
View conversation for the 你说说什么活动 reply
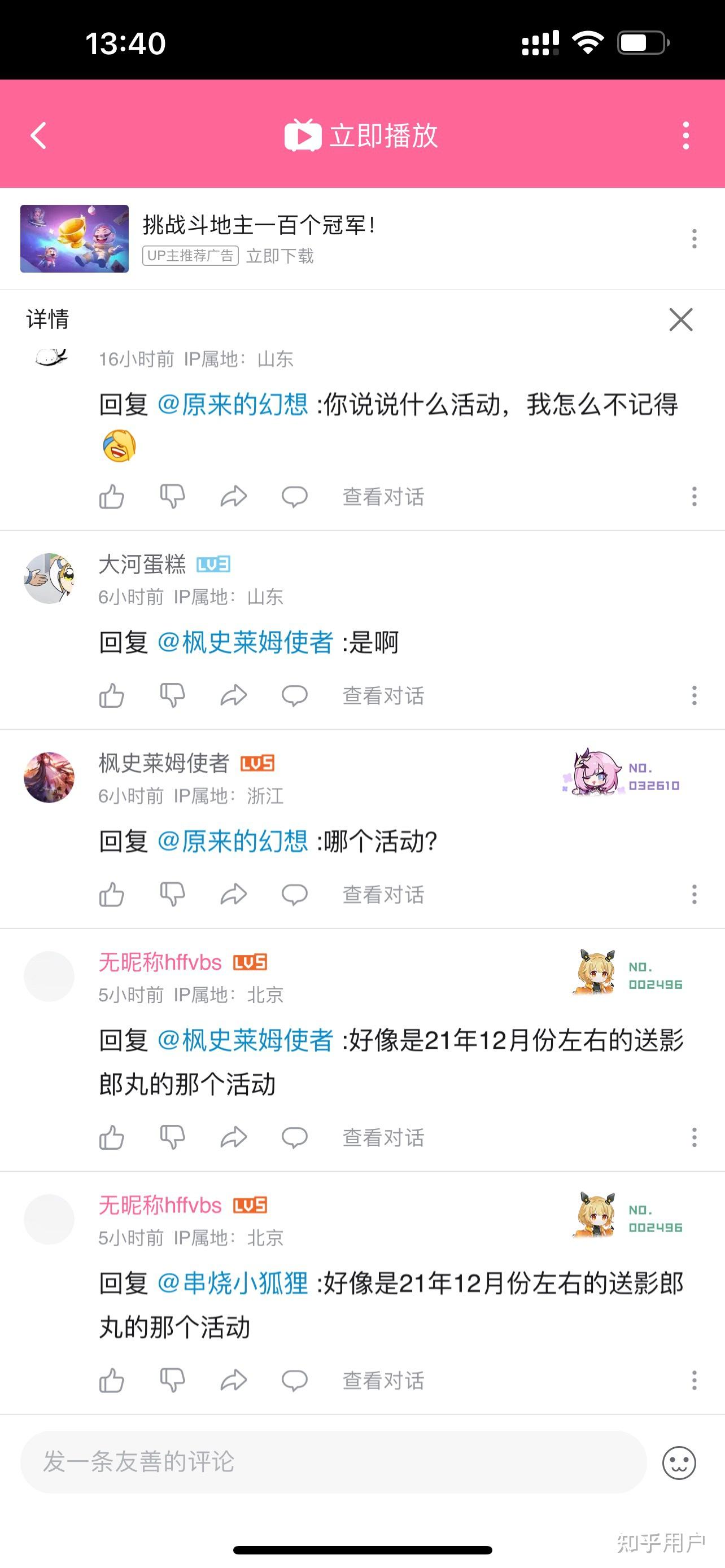383,497
